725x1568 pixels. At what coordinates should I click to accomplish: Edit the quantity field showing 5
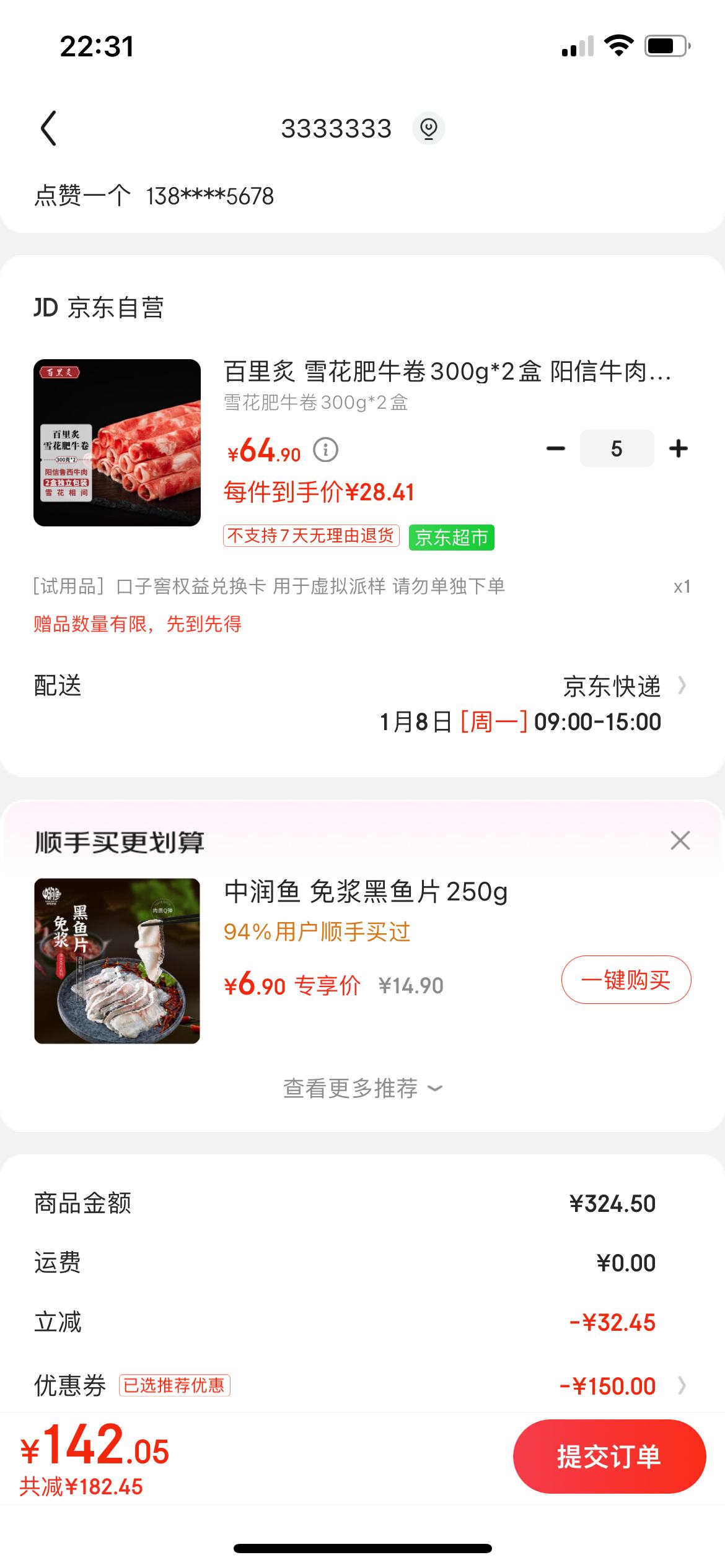[x=617, y=448]
